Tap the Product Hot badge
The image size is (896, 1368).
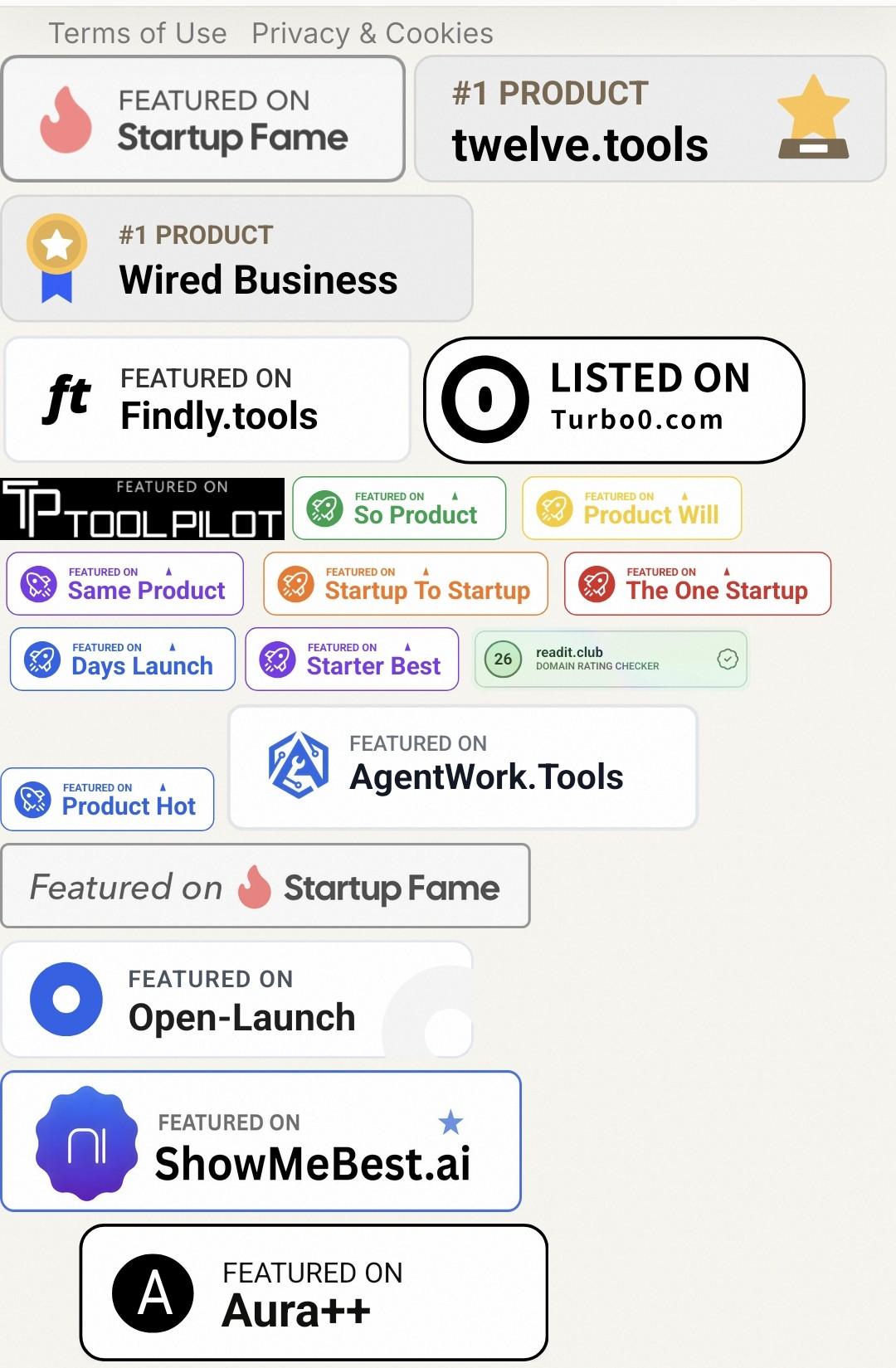click(x=108, y=799)
